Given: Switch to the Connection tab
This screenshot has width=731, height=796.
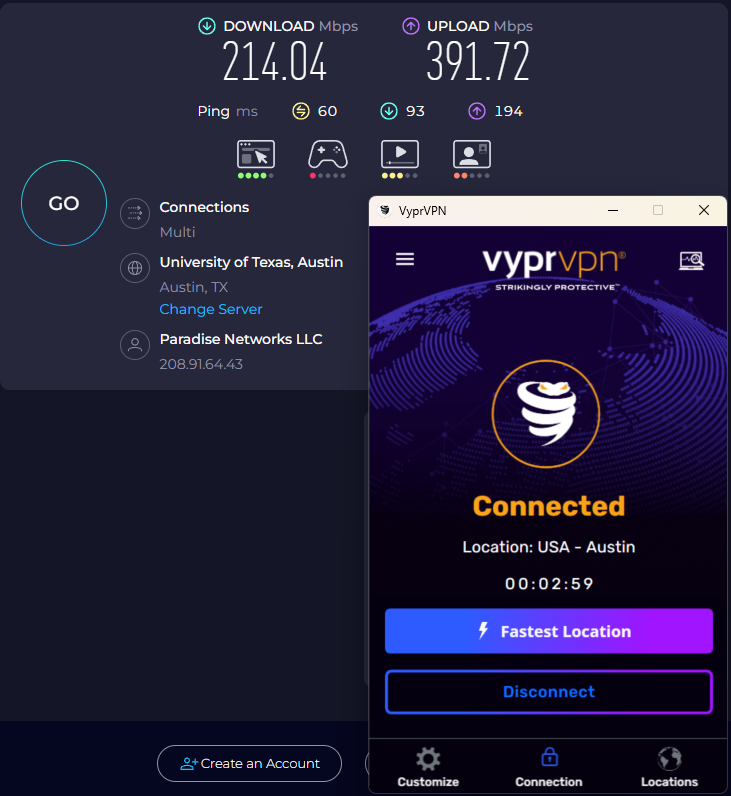Looking at the screenshot, I should 548,767.
